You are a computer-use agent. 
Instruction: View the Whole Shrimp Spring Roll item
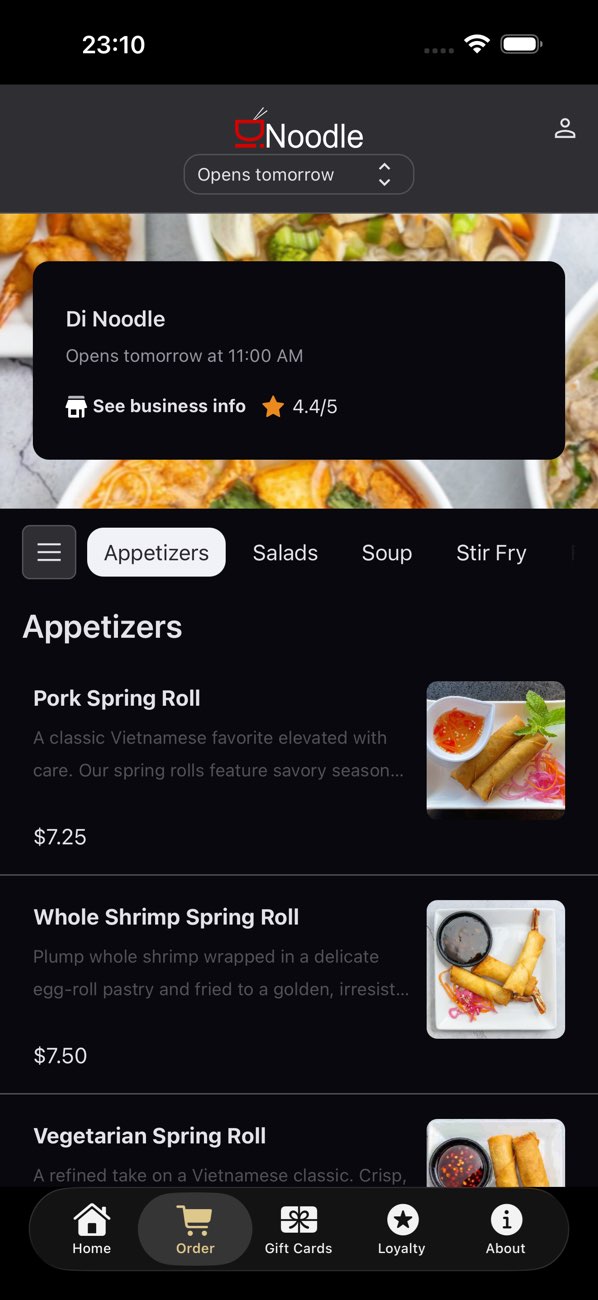point(299,985)
